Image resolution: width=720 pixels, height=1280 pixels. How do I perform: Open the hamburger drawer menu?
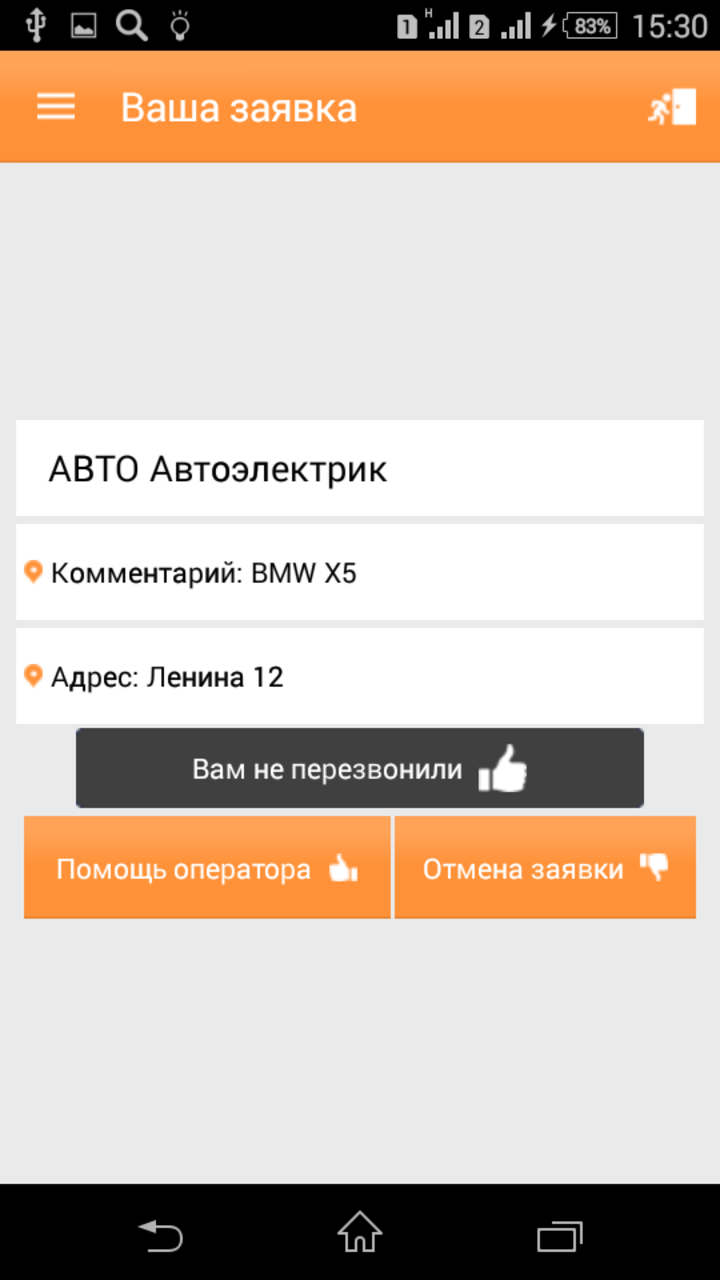tap(56, 107)
